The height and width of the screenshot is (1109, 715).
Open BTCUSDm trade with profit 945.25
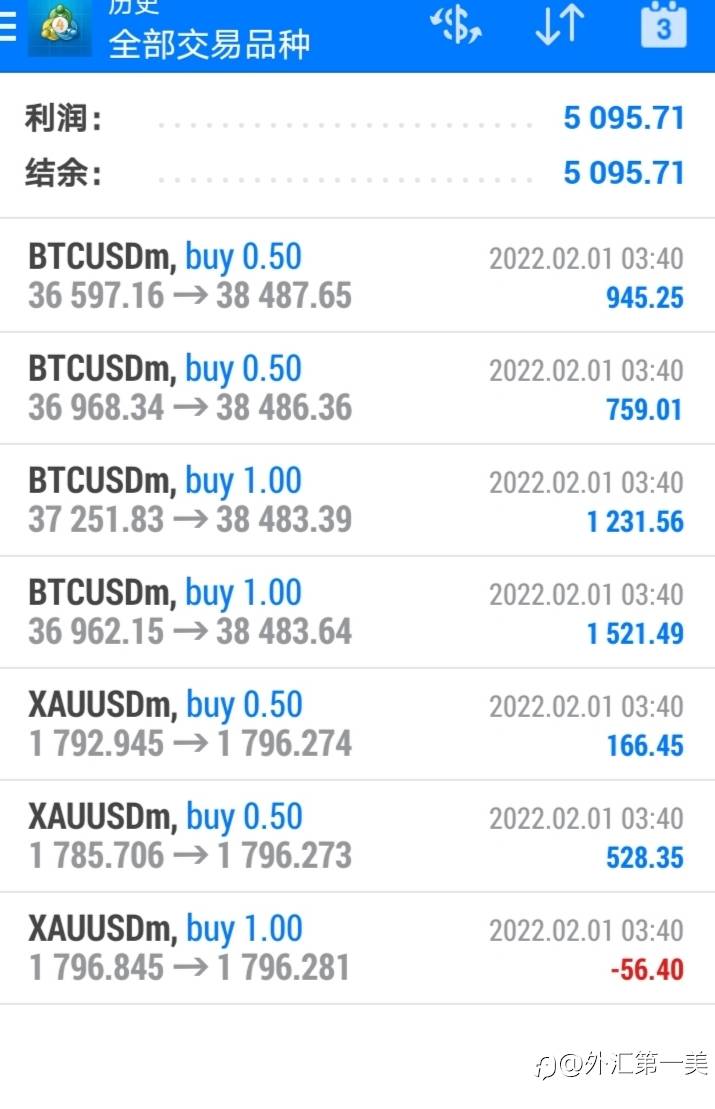pos(357,276)
